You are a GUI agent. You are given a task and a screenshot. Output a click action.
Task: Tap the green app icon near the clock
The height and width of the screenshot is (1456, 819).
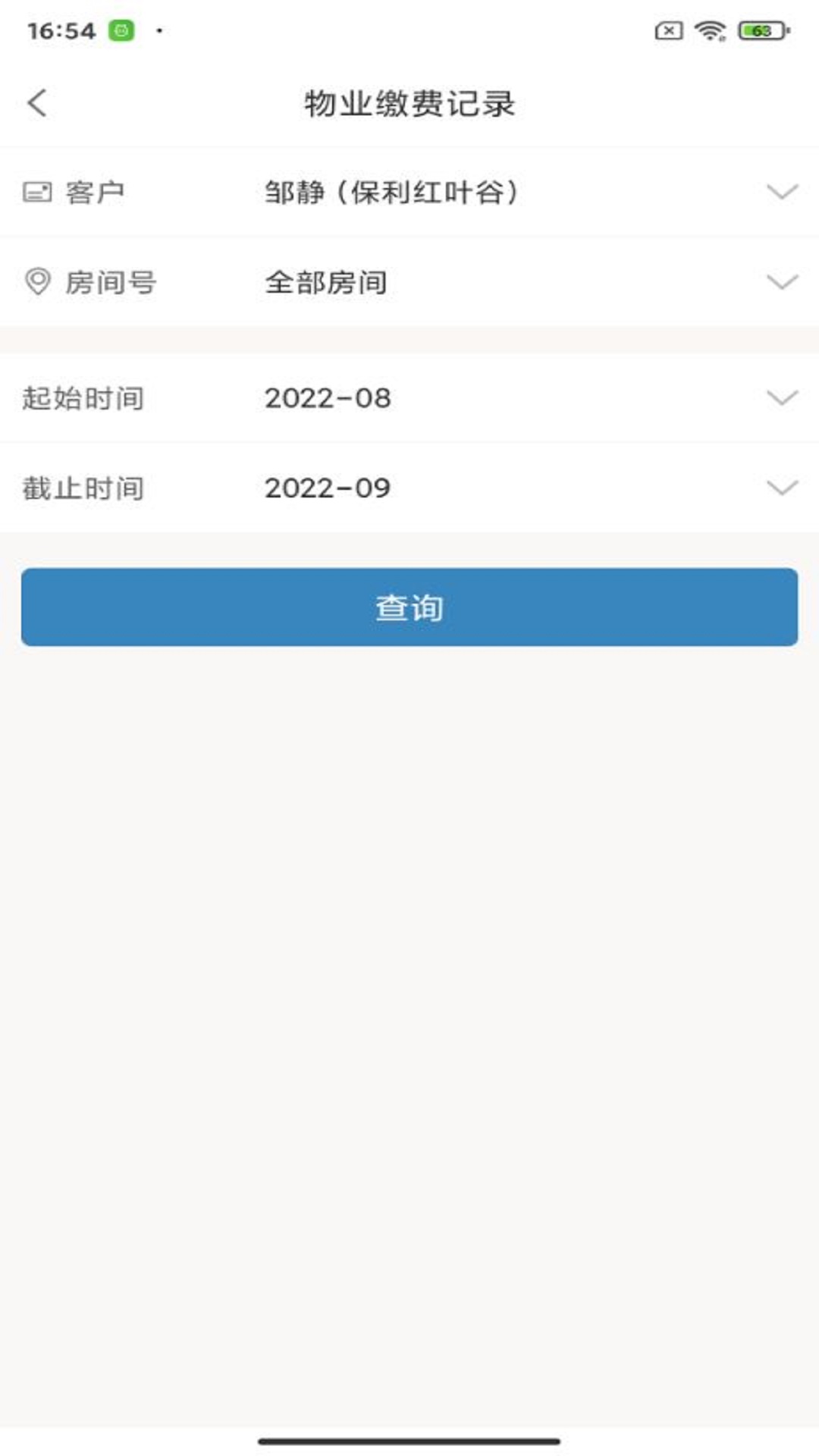pyautogui.click(x=121, y=30)
